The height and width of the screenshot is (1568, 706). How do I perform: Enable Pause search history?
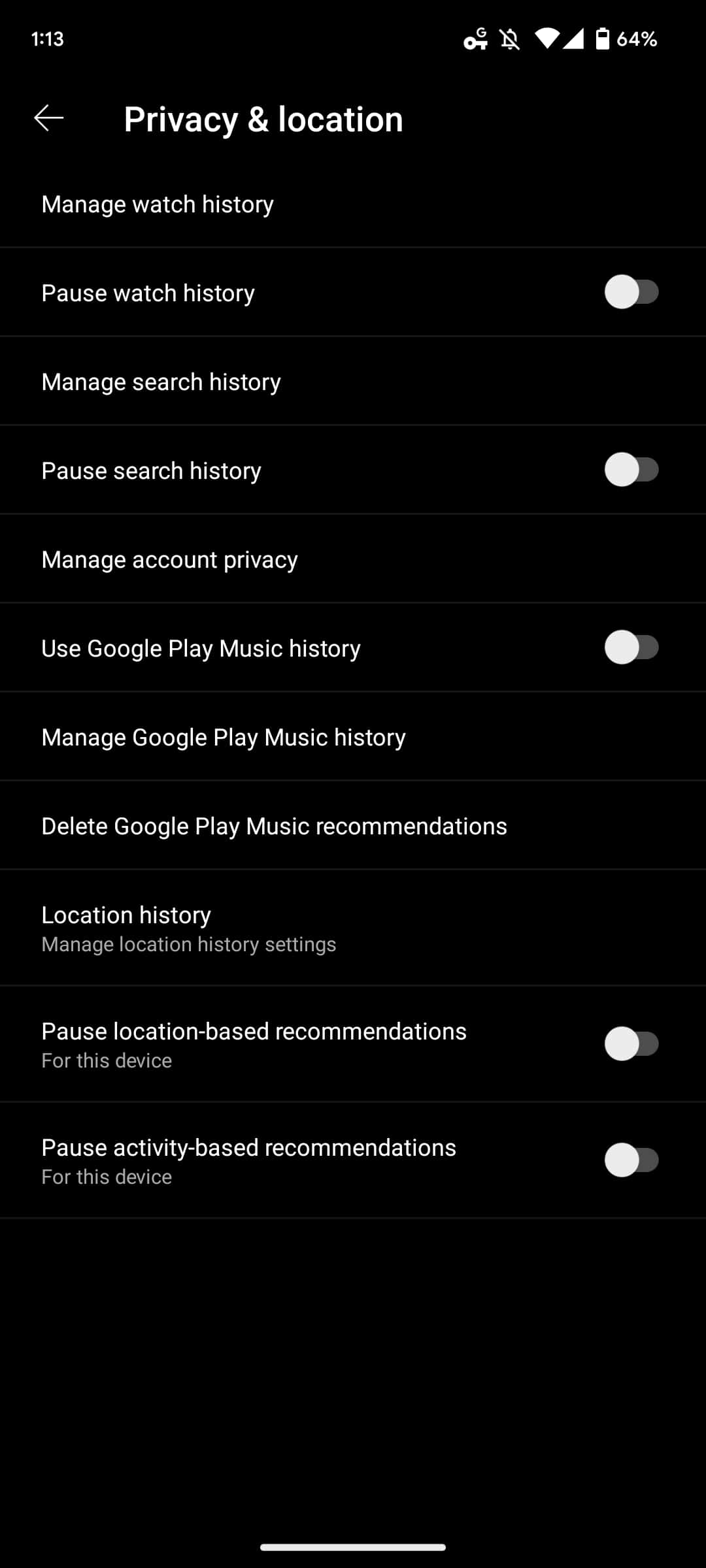click(631, 470)
